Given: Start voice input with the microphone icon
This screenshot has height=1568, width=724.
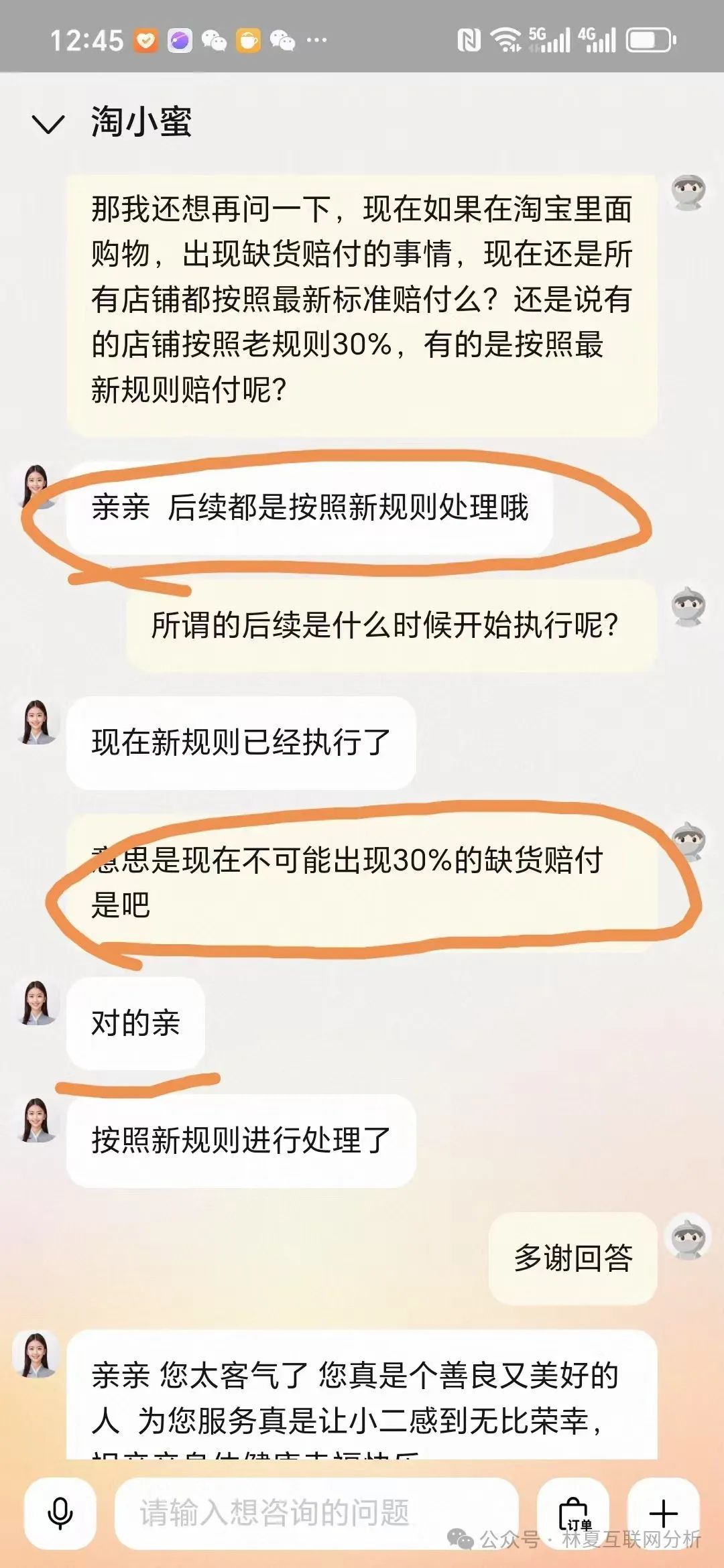Looking at the screenshot, I should point(60,1513).
